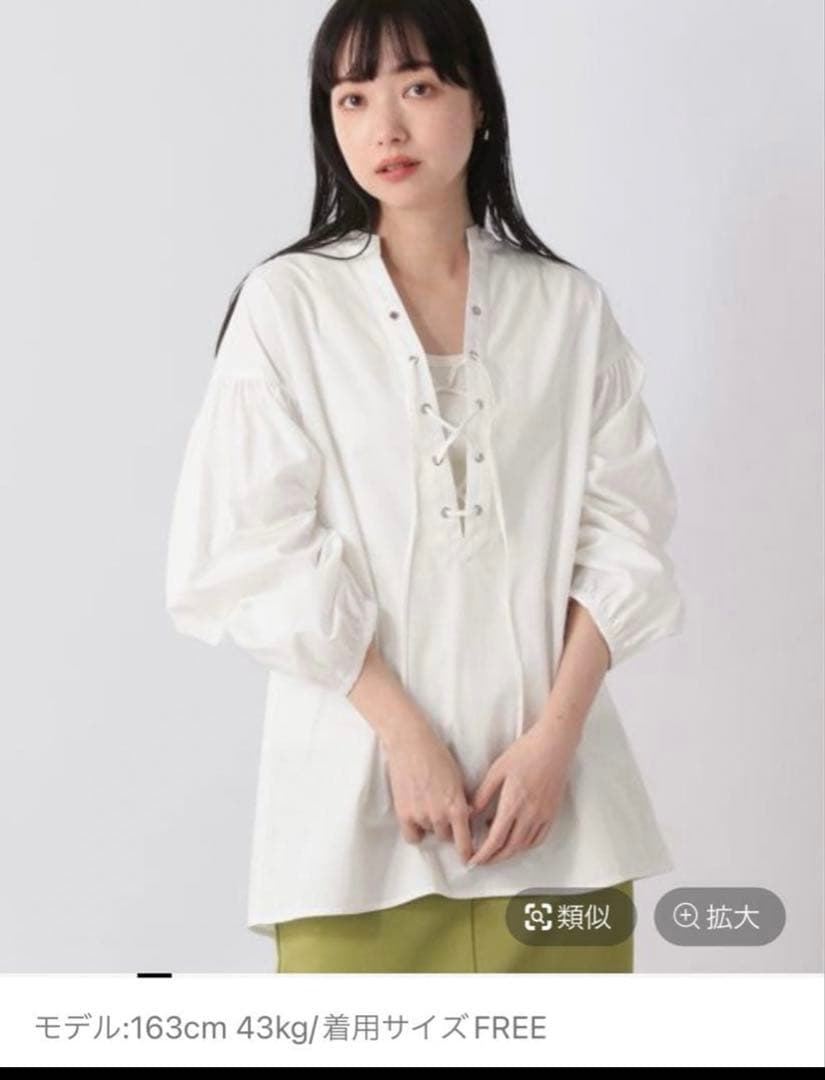Find similar items with the 類似 button
Image resolution: width=825 pixels, height=1080 pixels.
pyautogui.click(x=567, y=918)
